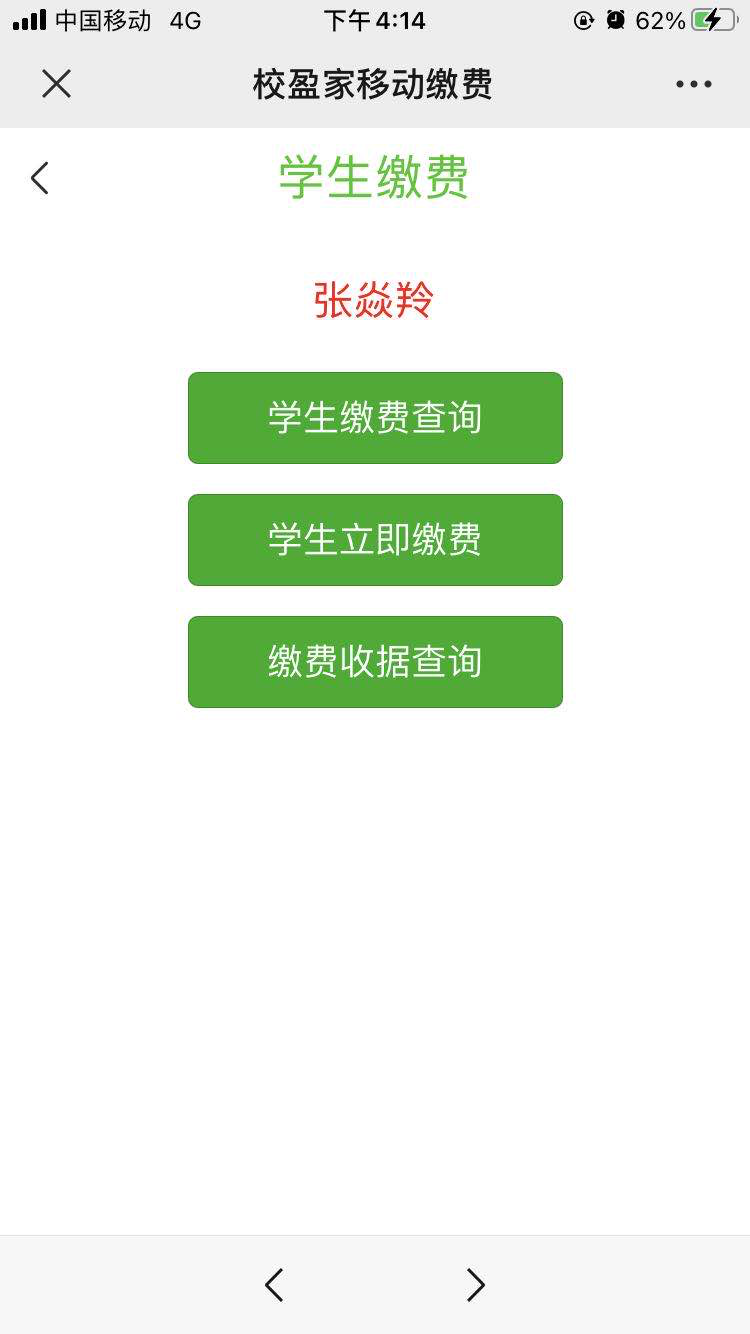This screenshot has height=1334, width=750.
Task: Check receipts via 缴费收据查询
Action: (375, 662)
